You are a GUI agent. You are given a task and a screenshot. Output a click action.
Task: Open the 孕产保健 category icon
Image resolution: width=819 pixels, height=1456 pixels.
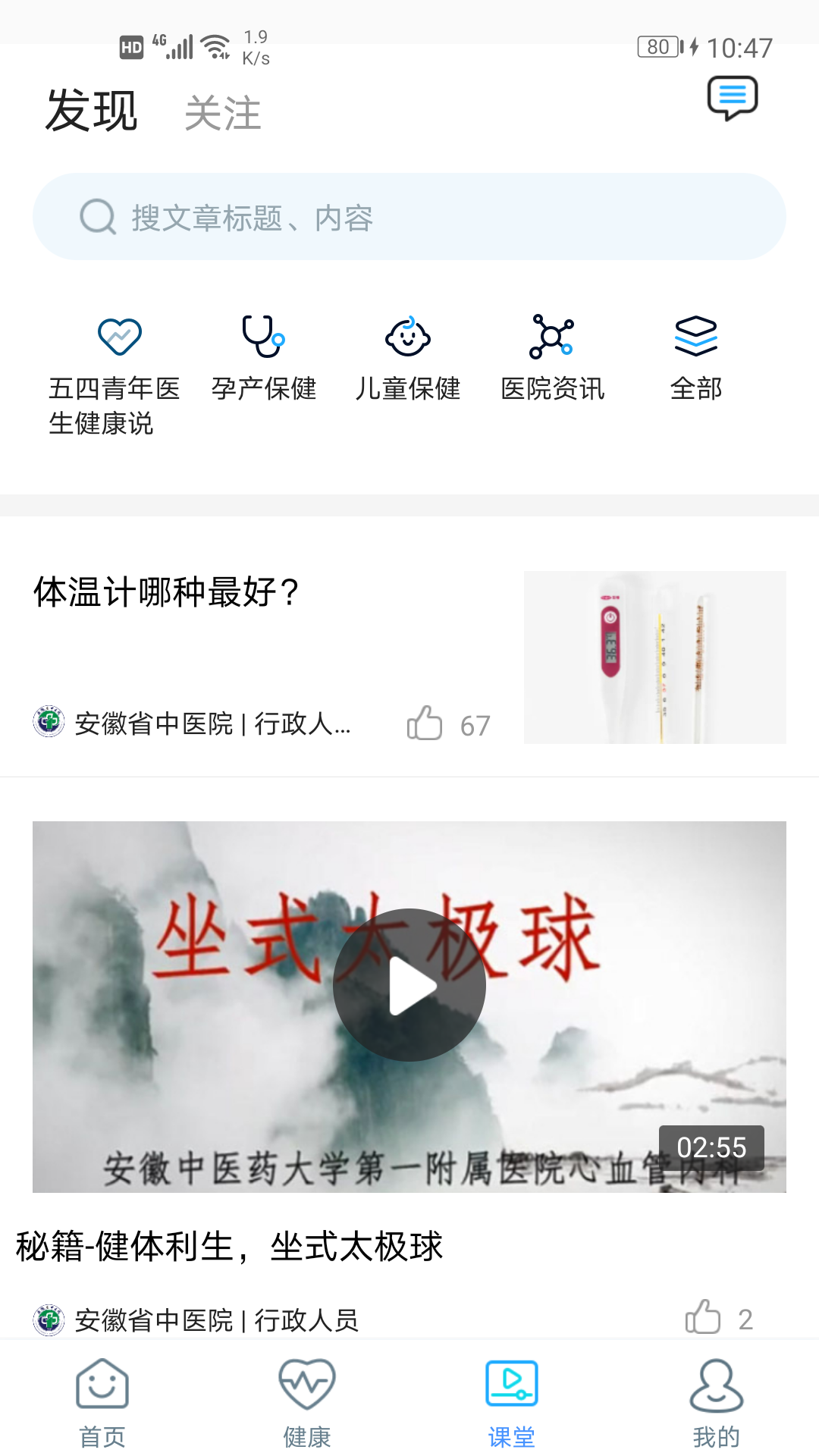(x=264, y=336)
